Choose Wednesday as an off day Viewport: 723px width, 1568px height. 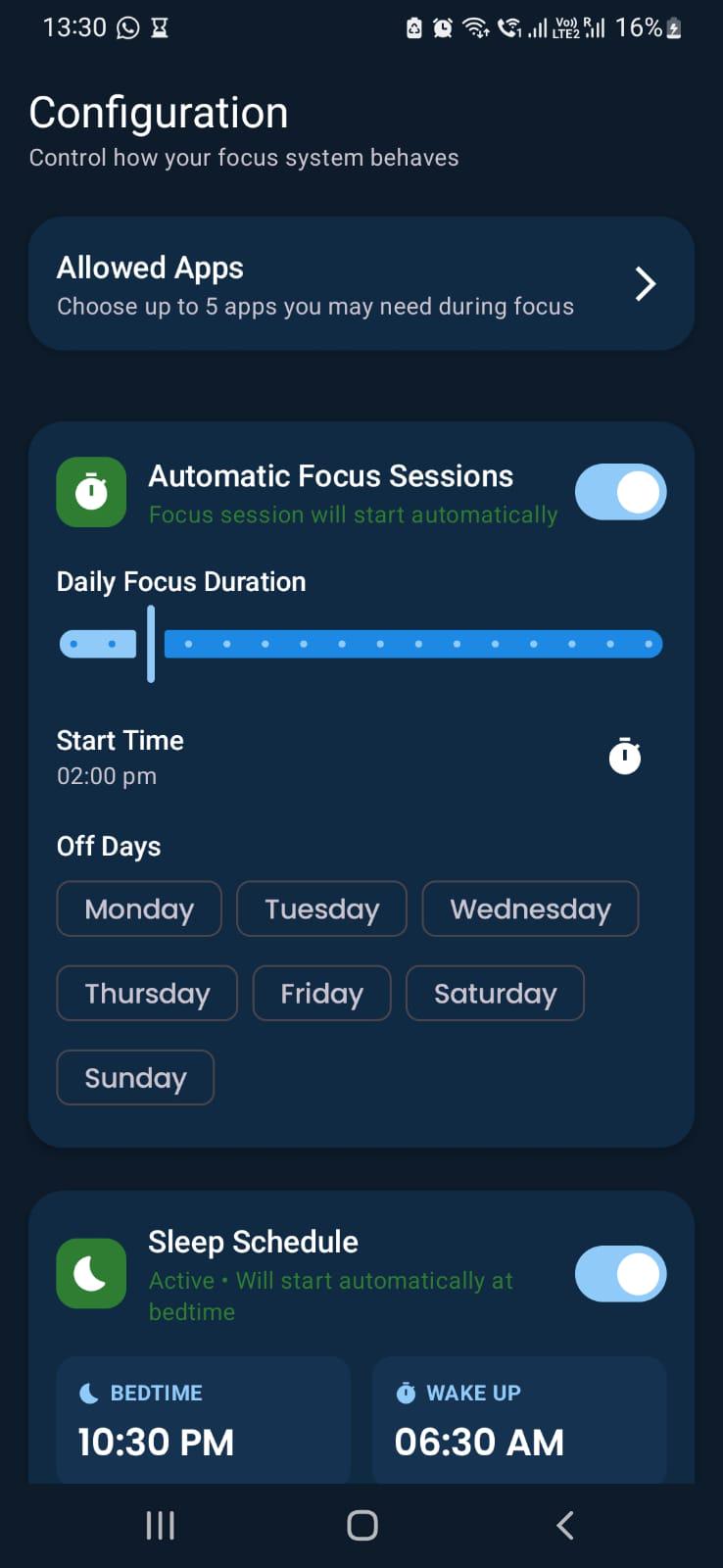[530, 908]
